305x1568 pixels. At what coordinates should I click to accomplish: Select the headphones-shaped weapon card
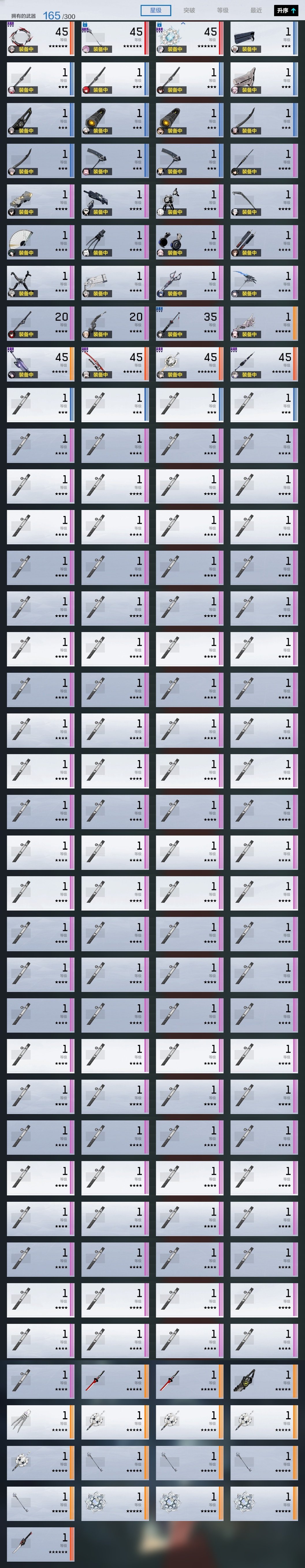[x=189, y=242]
